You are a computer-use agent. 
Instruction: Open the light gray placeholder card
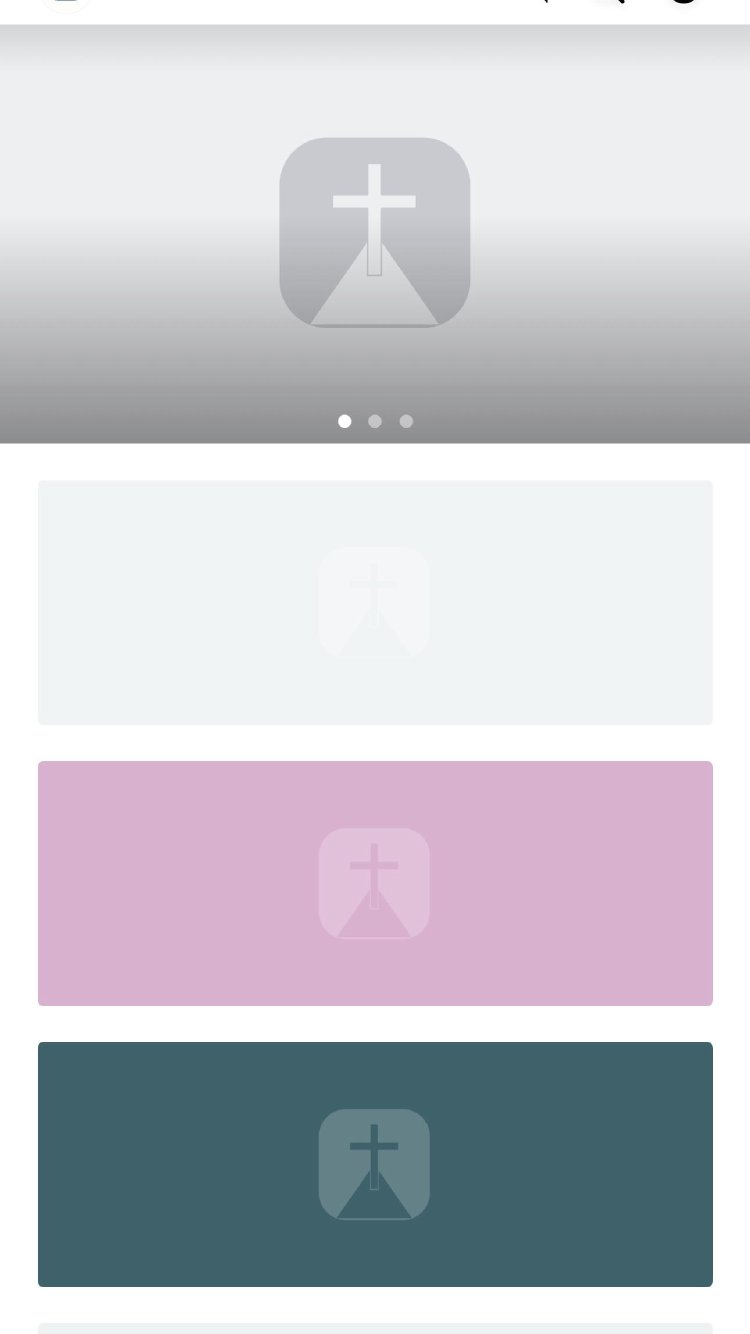(375, 602)
